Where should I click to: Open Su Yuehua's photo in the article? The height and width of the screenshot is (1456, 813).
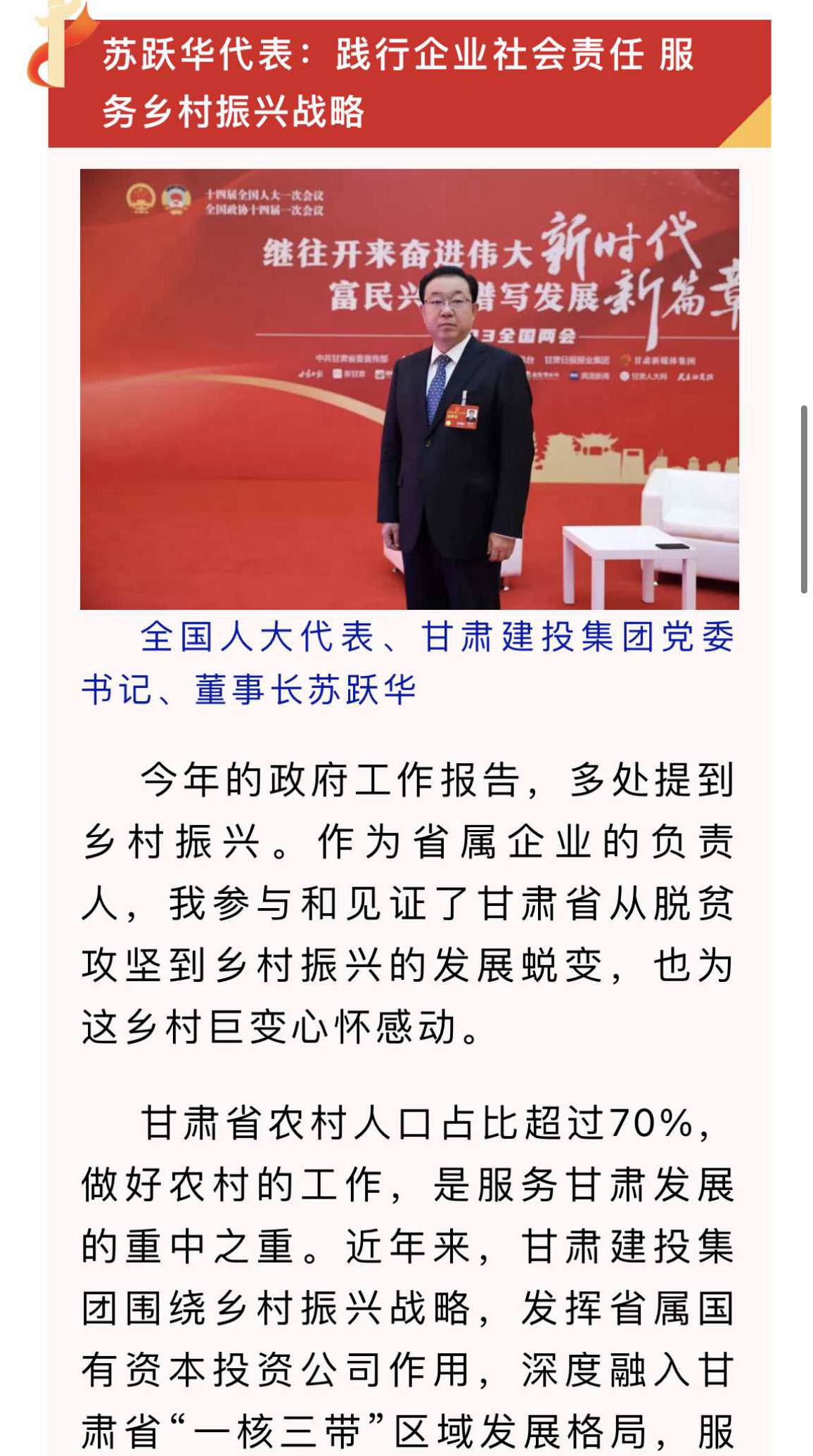tap(409, 389)
